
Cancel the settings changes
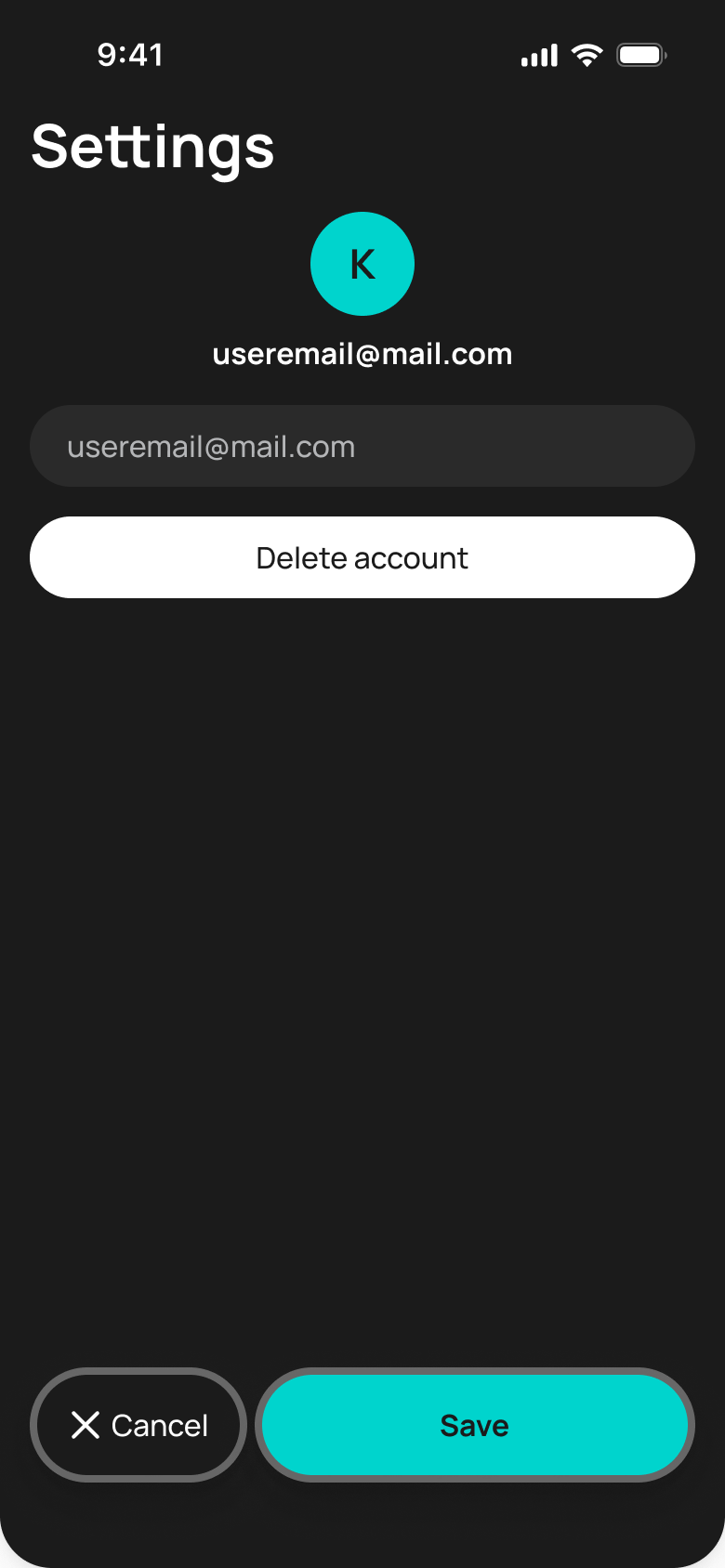(x=138, y=1425)
